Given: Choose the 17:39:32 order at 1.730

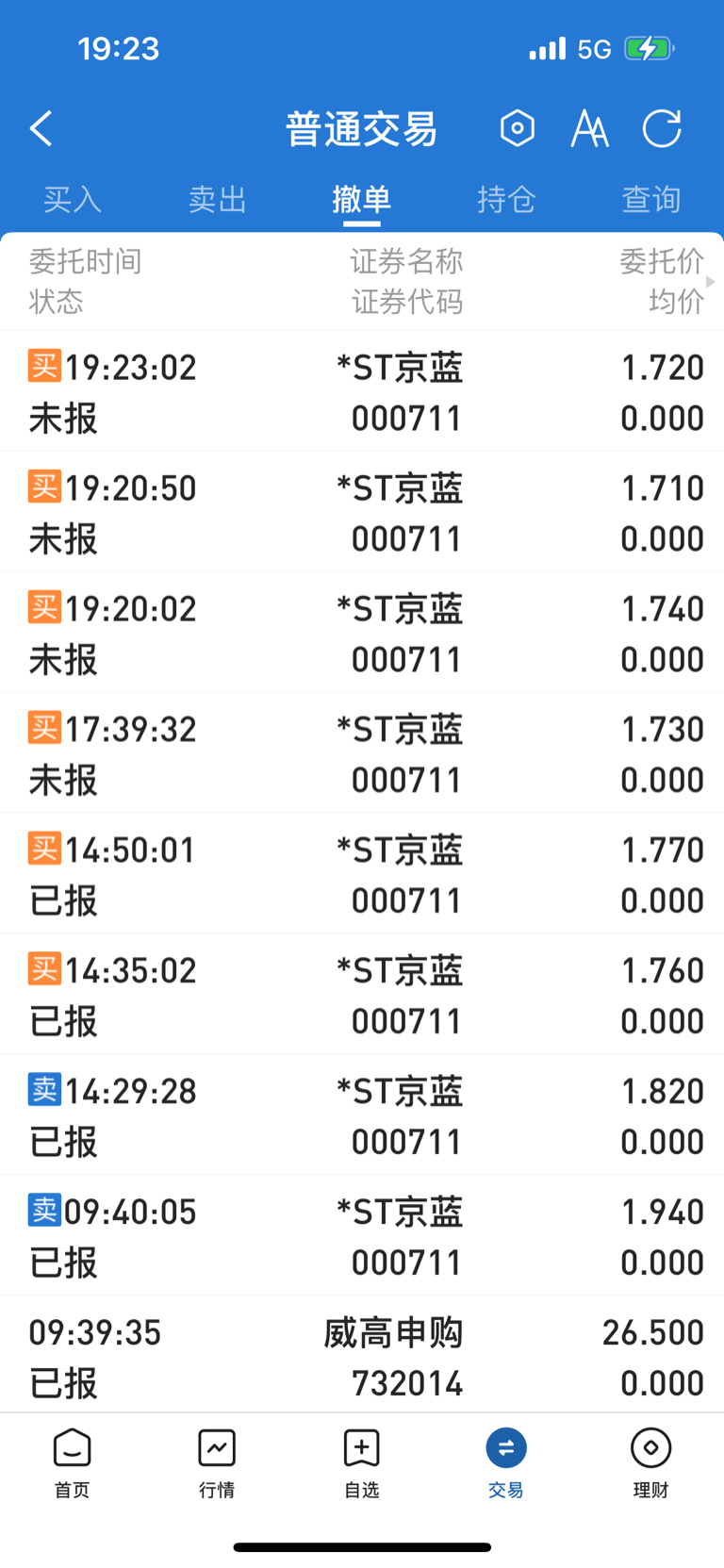Looking at the screenshot, I should coord(362,753).
